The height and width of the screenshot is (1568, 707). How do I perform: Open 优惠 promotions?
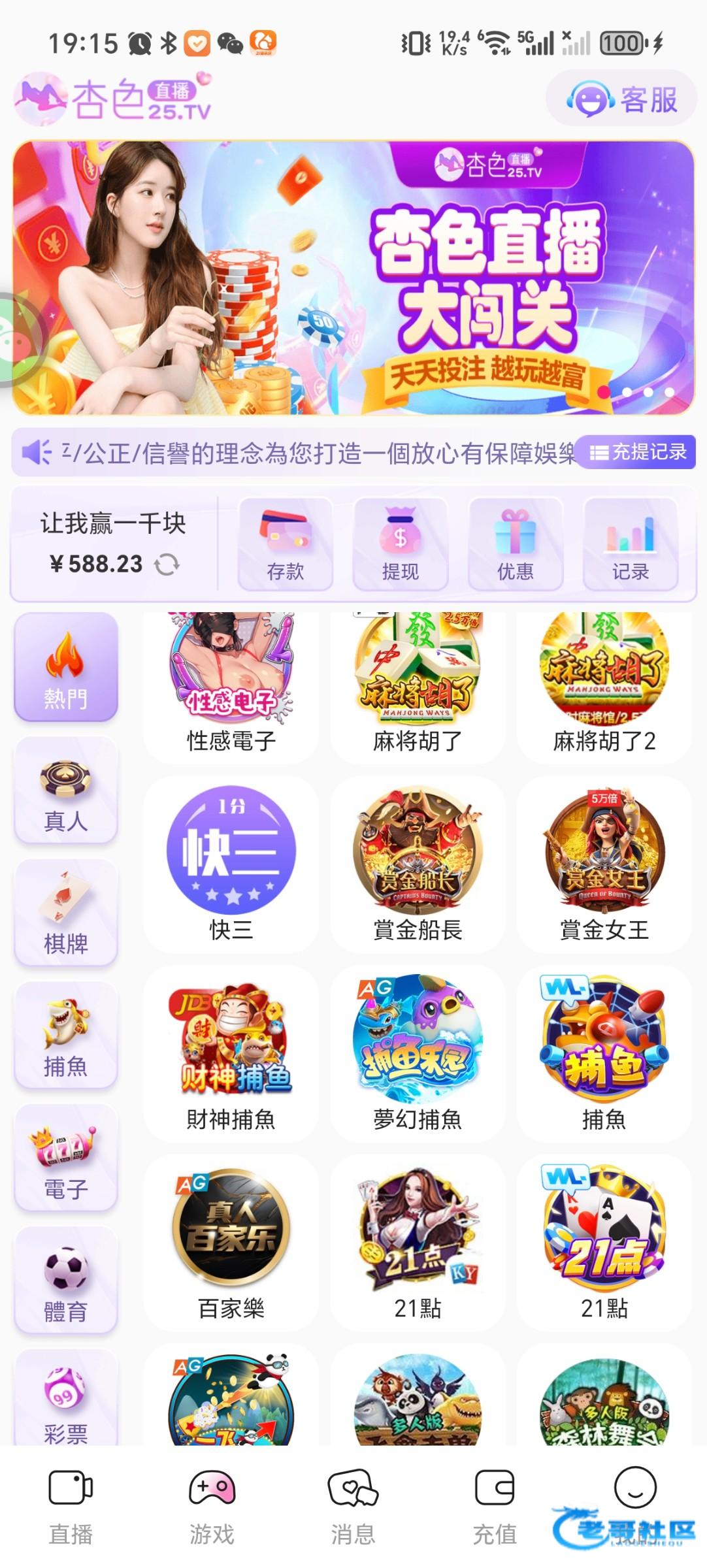(x=516, y=544)
